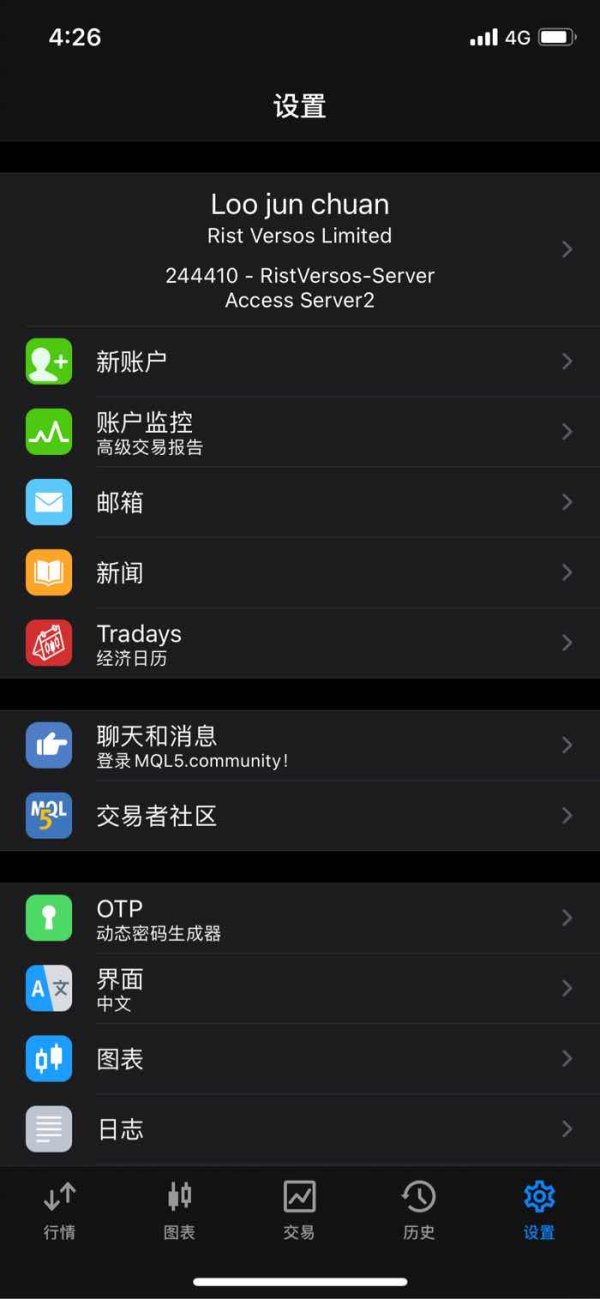Open the Tradays economic calendar
This screenshot has width=600, height=1299.
click(300, 643)
